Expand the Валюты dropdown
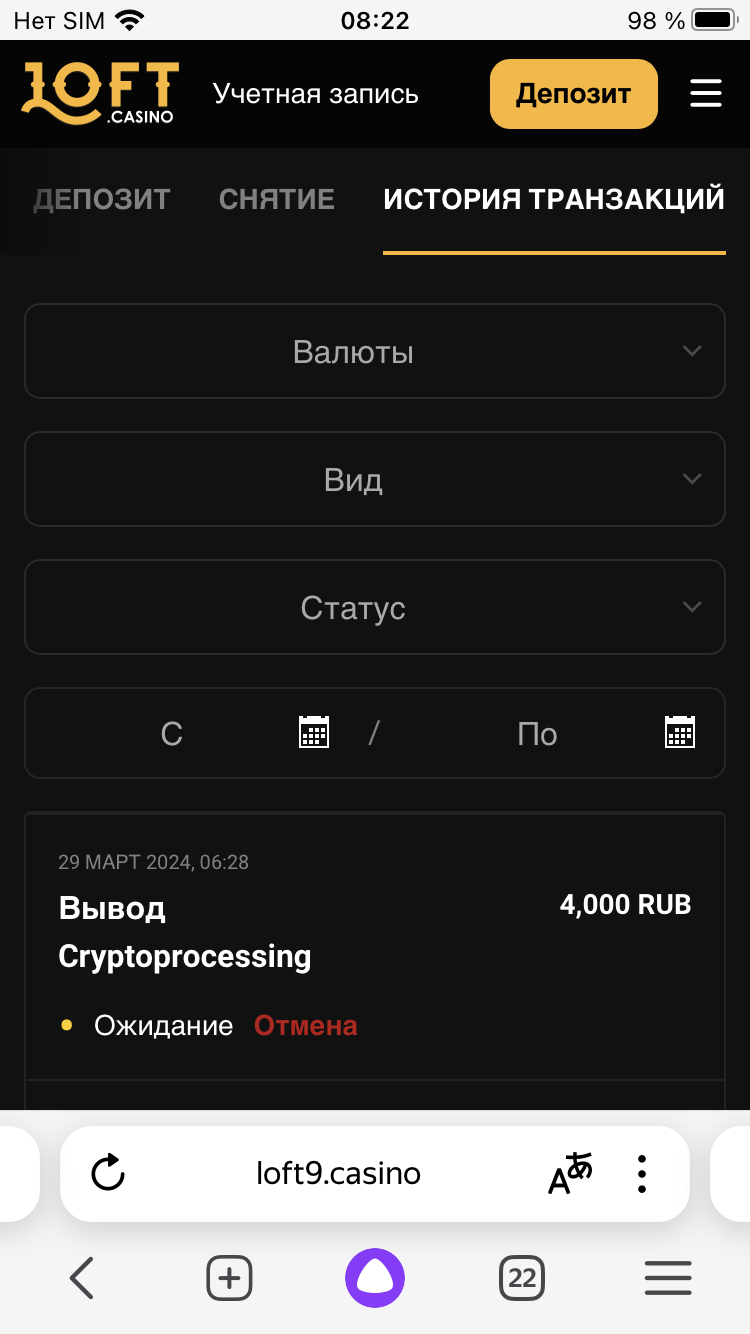750x1334 pixels. click(374, 351)
